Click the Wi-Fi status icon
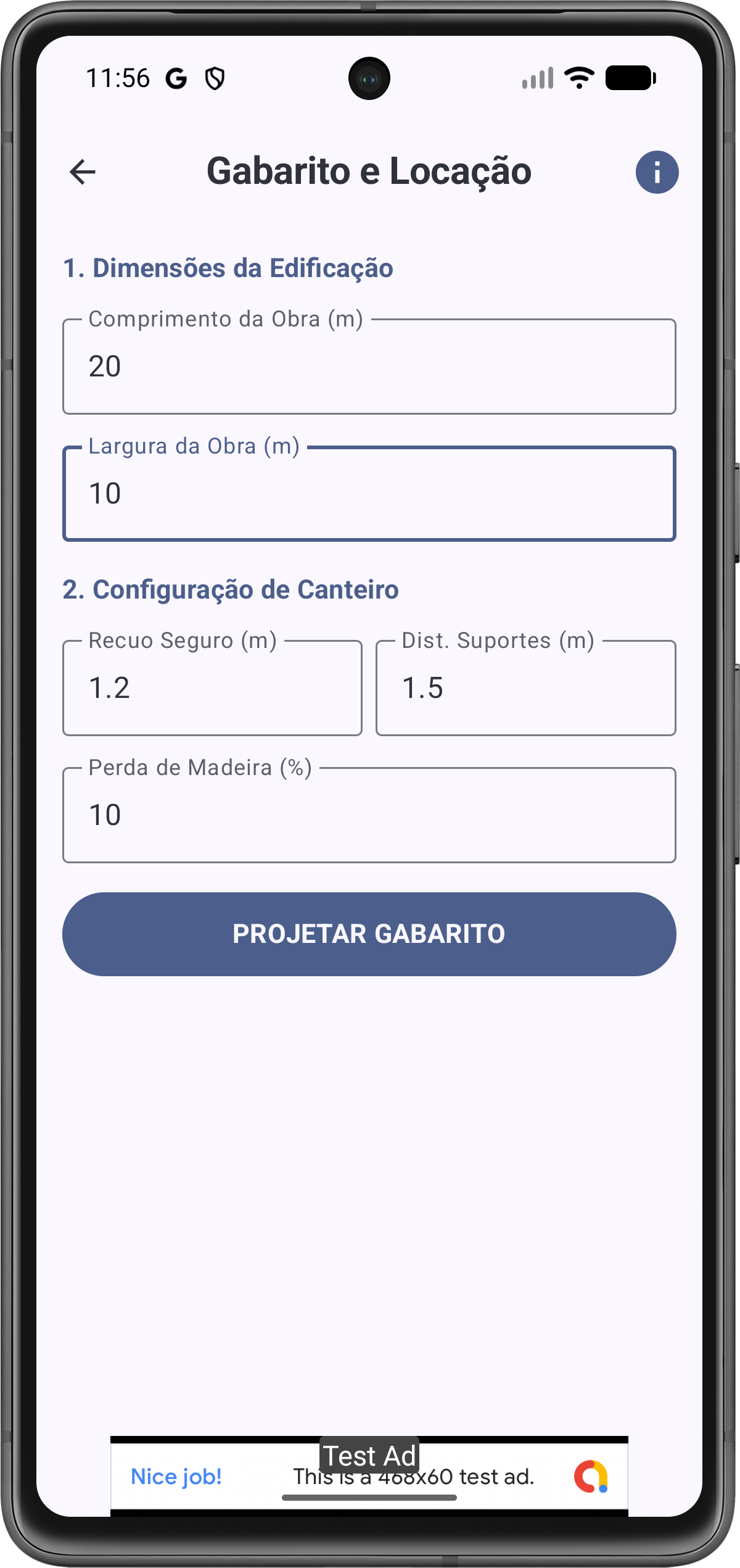This screenshot has height=1568, width=740. pos(577,79)
